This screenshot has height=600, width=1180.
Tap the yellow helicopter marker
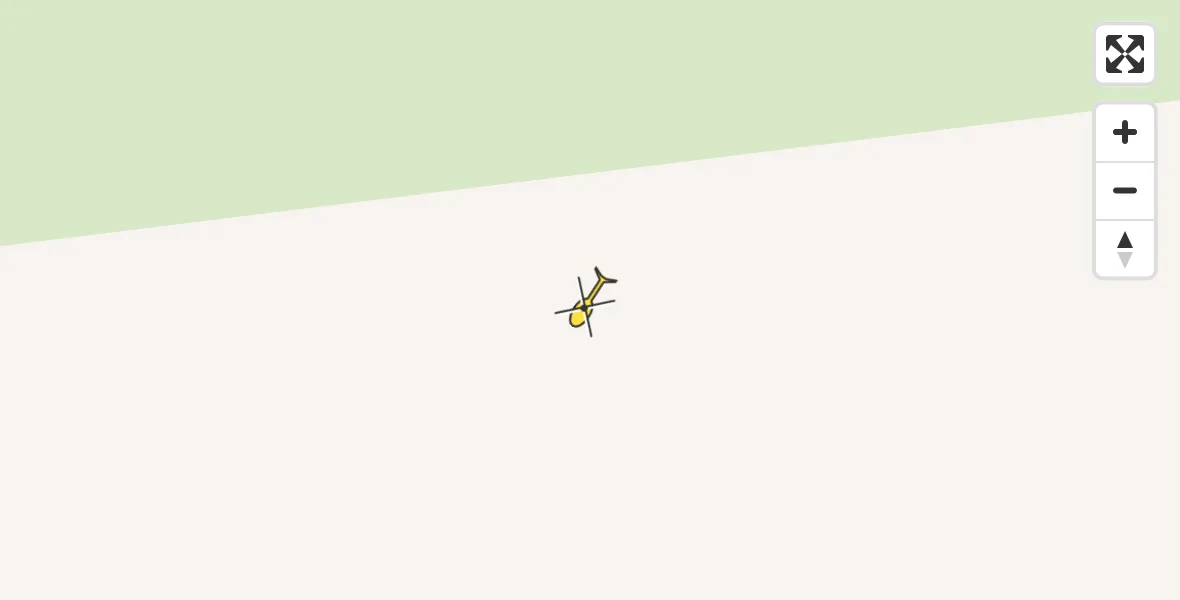586,304
